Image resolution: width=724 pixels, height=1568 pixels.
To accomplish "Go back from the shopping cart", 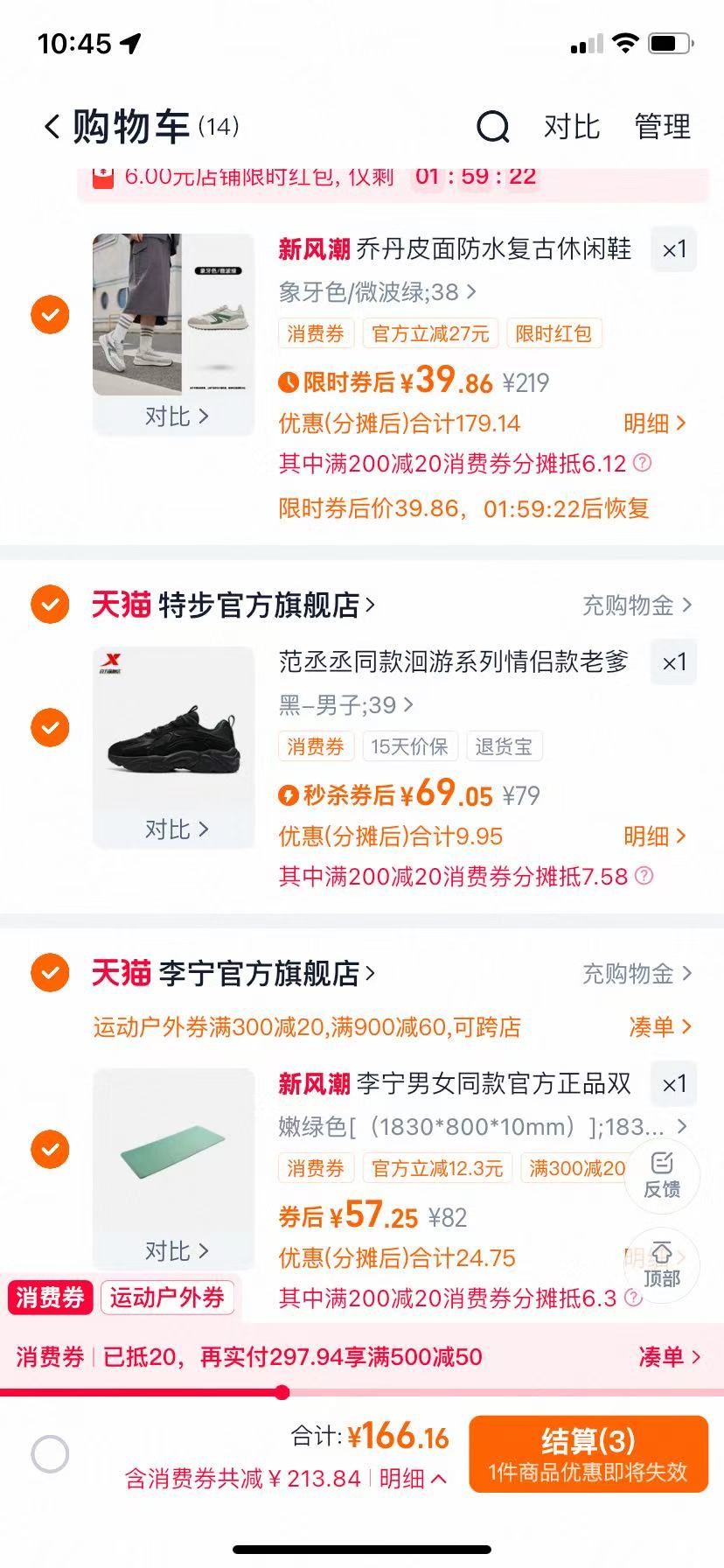I will pos(52,127).
